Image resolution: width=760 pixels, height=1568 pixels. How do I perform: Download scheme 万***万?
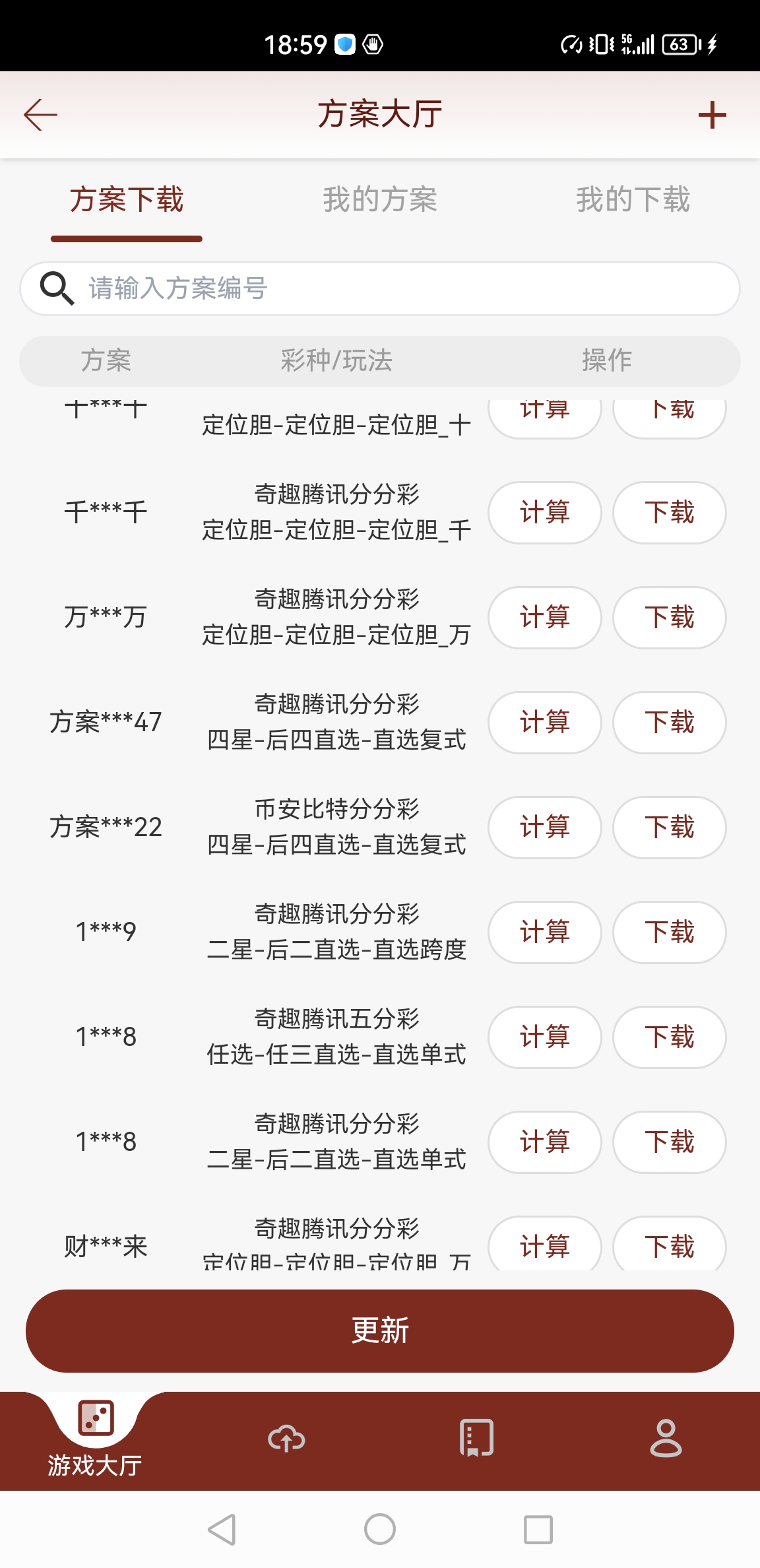(x=670, y=618)
